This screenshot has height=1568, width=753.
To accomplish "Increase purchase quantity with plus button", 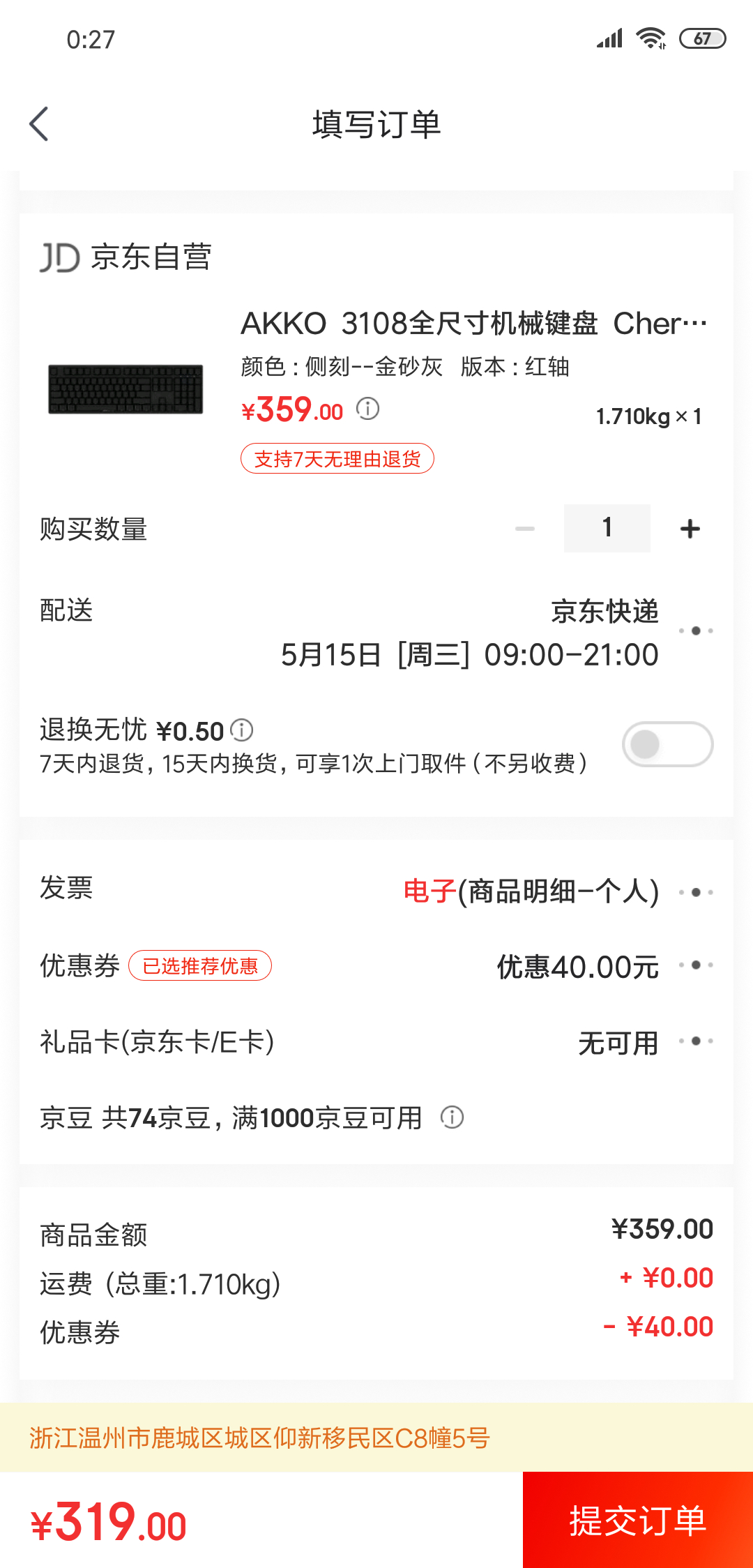I will (x=690, y=529).
